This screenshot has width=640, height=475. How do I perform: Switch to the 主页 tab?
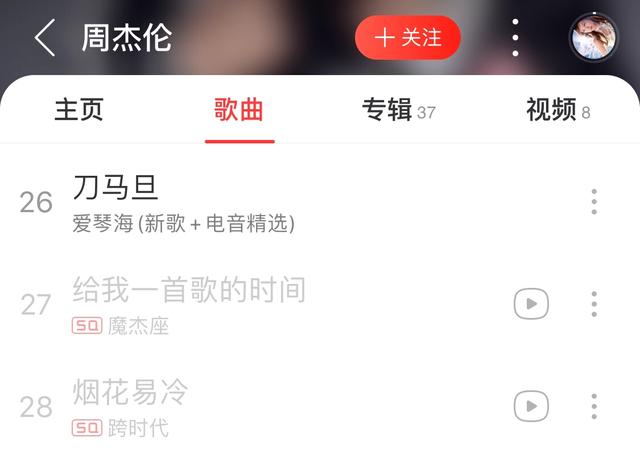coord(79,110)
